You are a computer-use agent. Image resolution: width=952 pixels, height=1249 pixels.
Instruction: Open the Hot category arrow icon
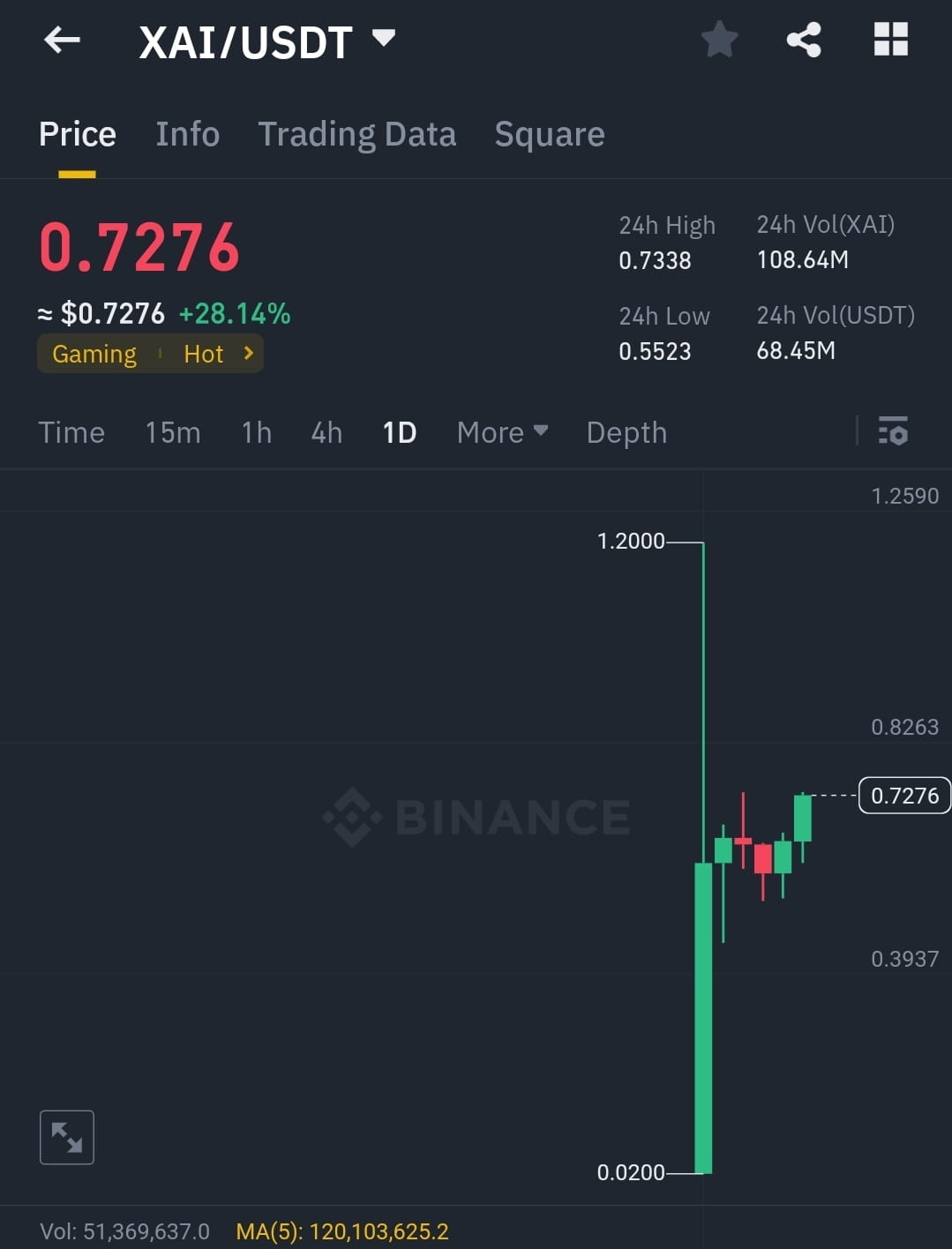coord(248,353)
